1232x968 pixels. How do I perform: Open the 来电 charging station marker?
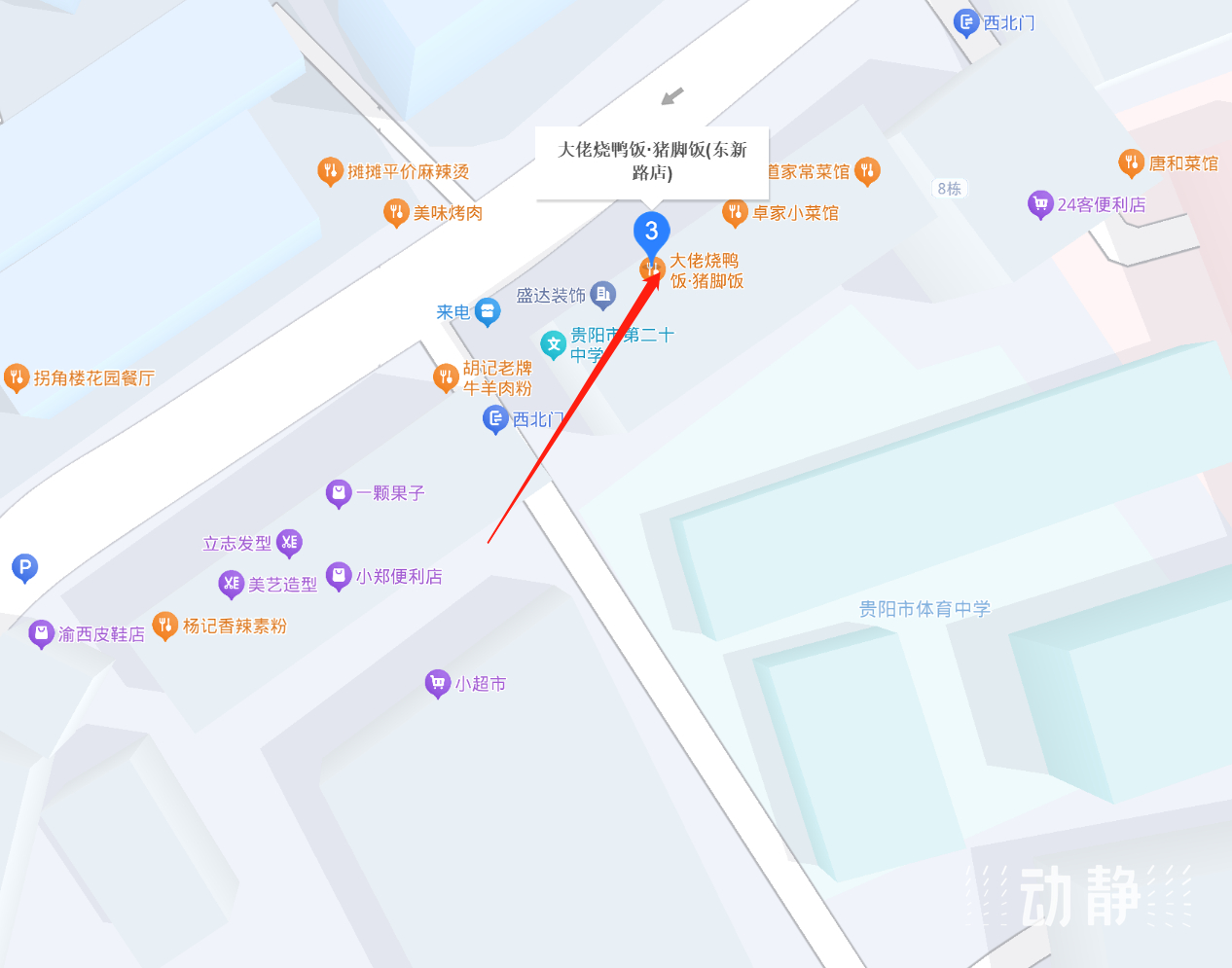[488, 312]
